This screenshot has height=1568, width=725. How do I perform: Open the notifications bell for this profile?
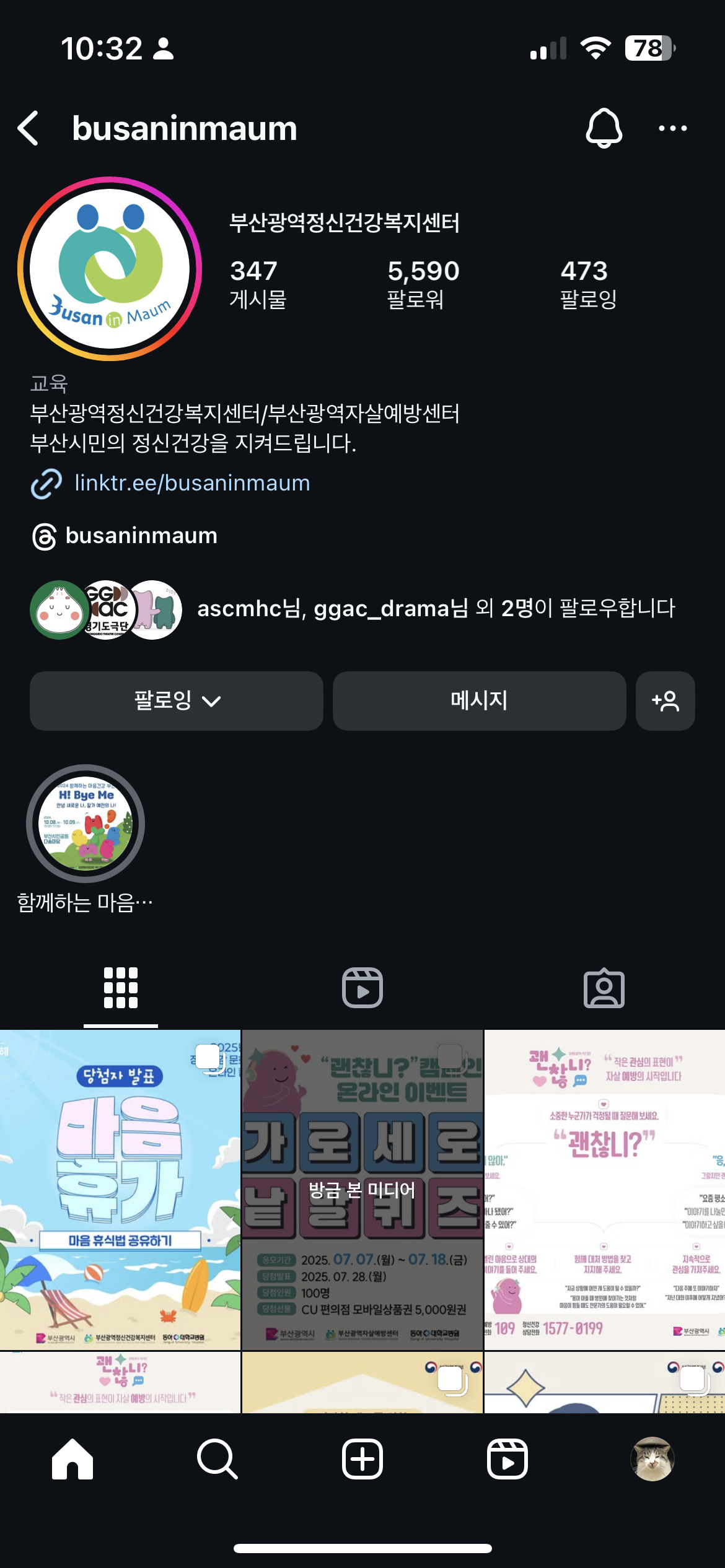[x=604, y=128]
